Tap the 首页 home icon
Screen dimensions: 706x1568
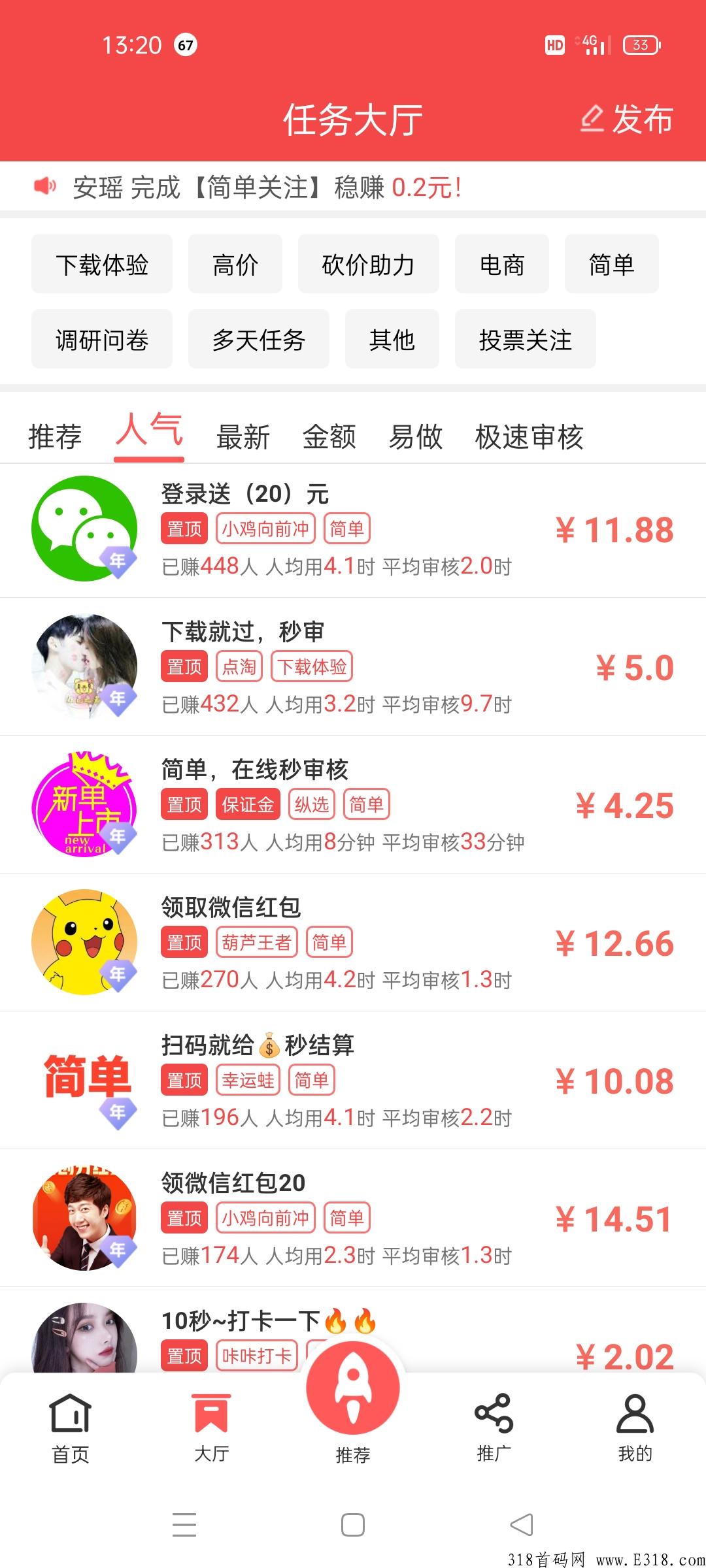coord(70,1413)
